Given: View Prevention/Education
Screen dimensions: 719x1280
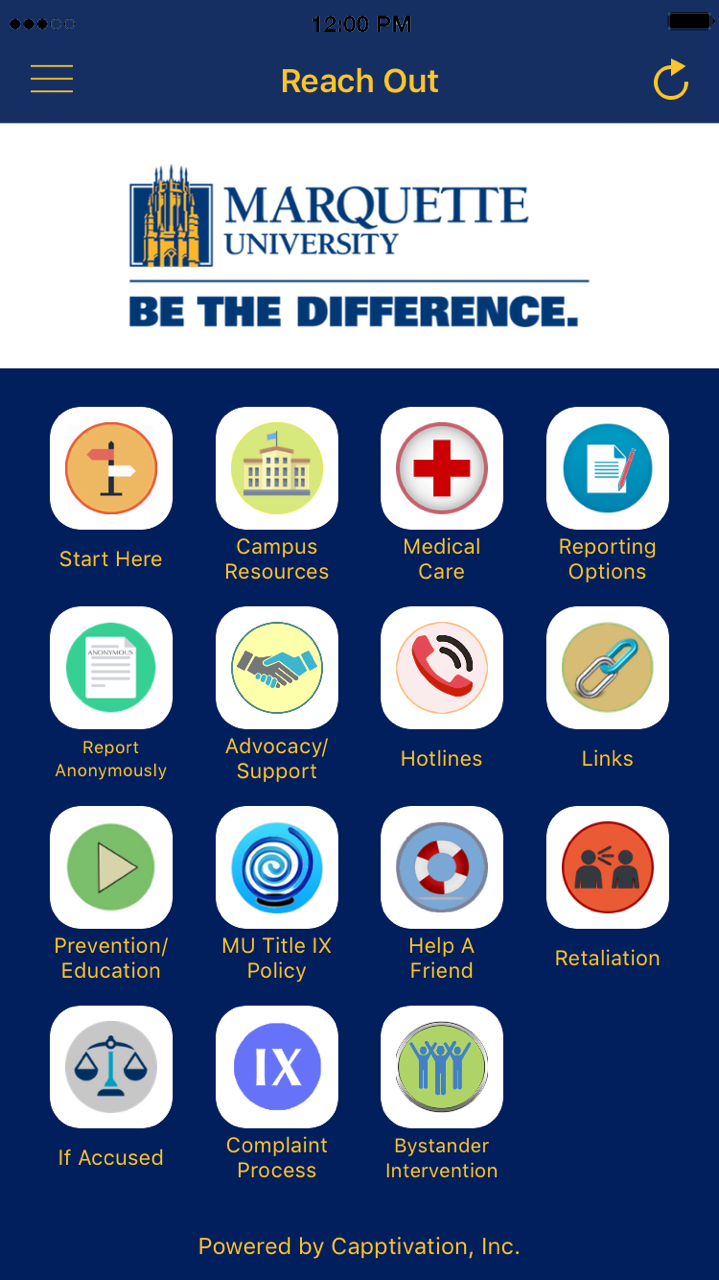Looking at the screenshot, I should click(111, 867).
